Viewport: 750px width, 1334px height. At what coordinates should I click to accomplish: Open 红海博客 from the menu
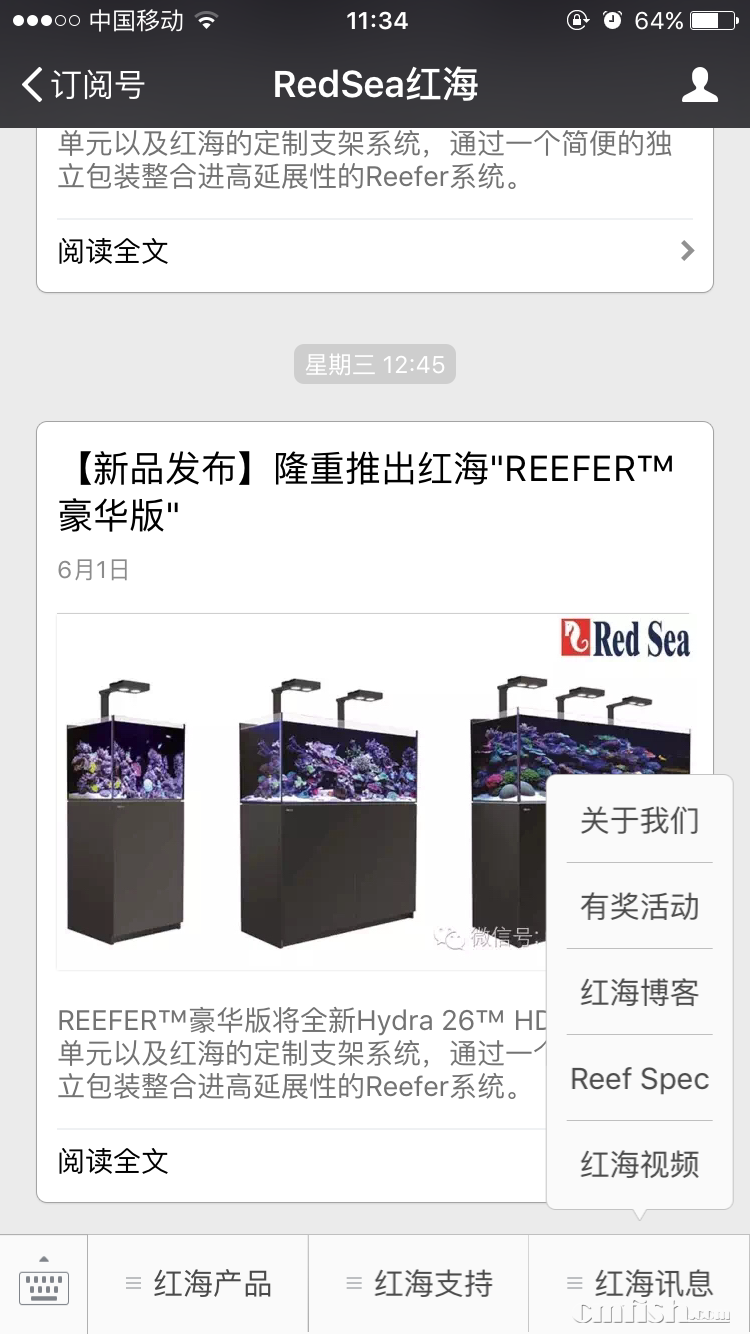pos(639,993)
